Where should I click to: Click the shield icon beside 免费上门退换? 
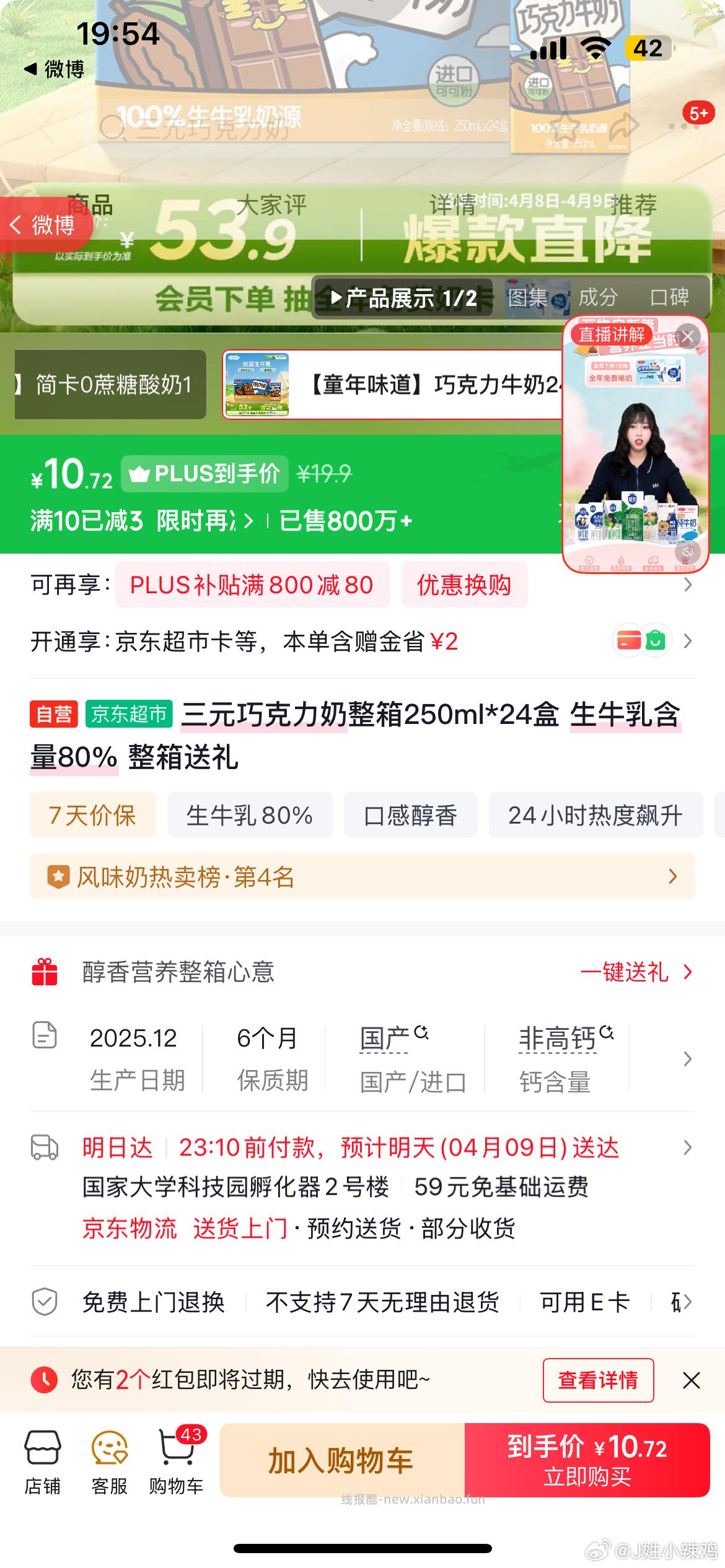(43, 1301)
